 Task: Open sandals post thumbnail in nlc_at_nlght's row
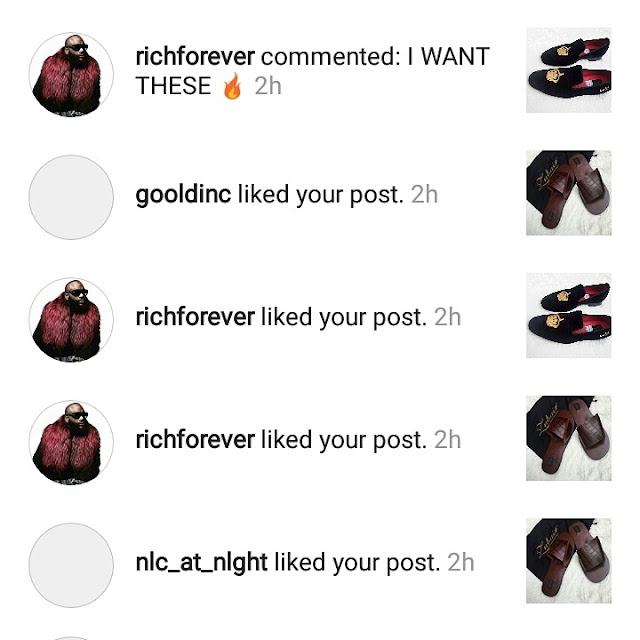click(568, 561)
